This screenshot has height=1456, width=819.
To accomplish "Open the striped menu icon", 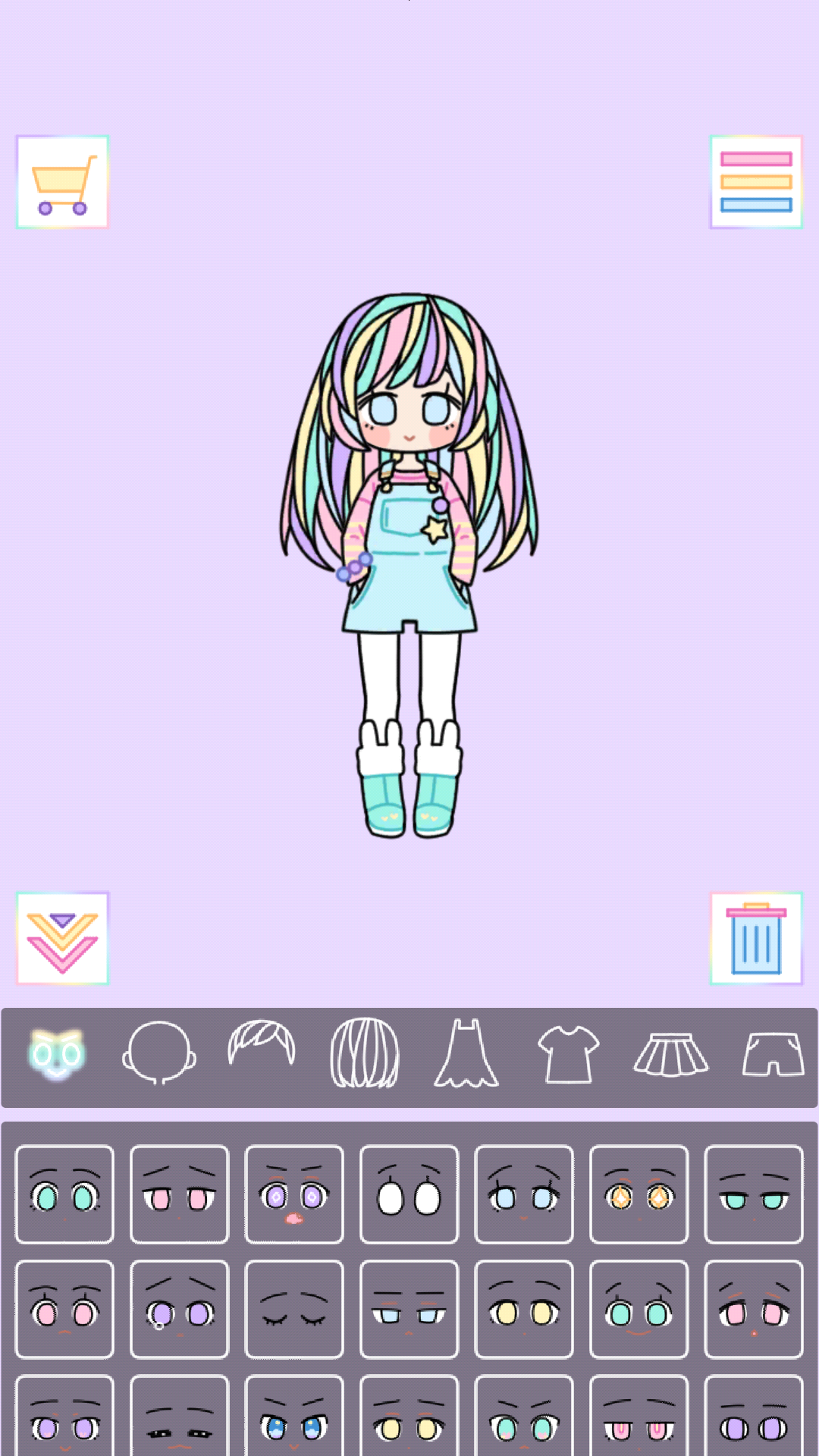I will click(x=756, y=182).
